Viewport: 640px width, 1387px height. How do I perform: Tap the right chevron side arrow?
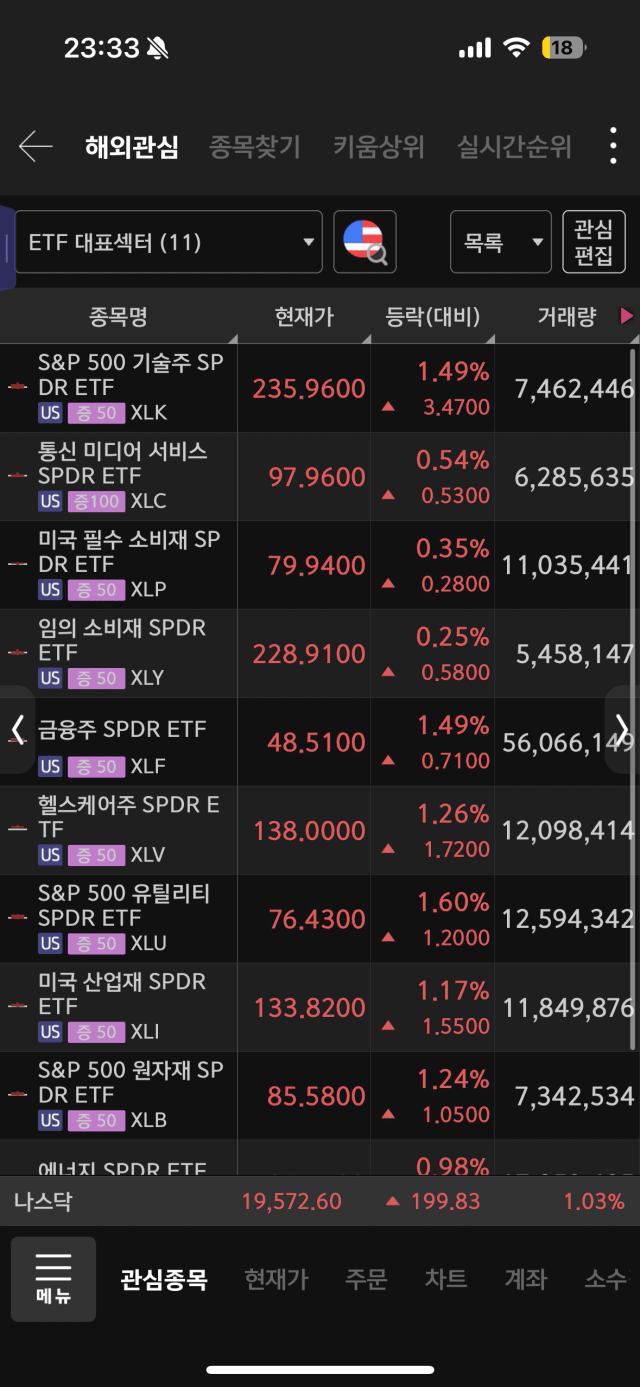pyautogui.click(x=622, y=729)
